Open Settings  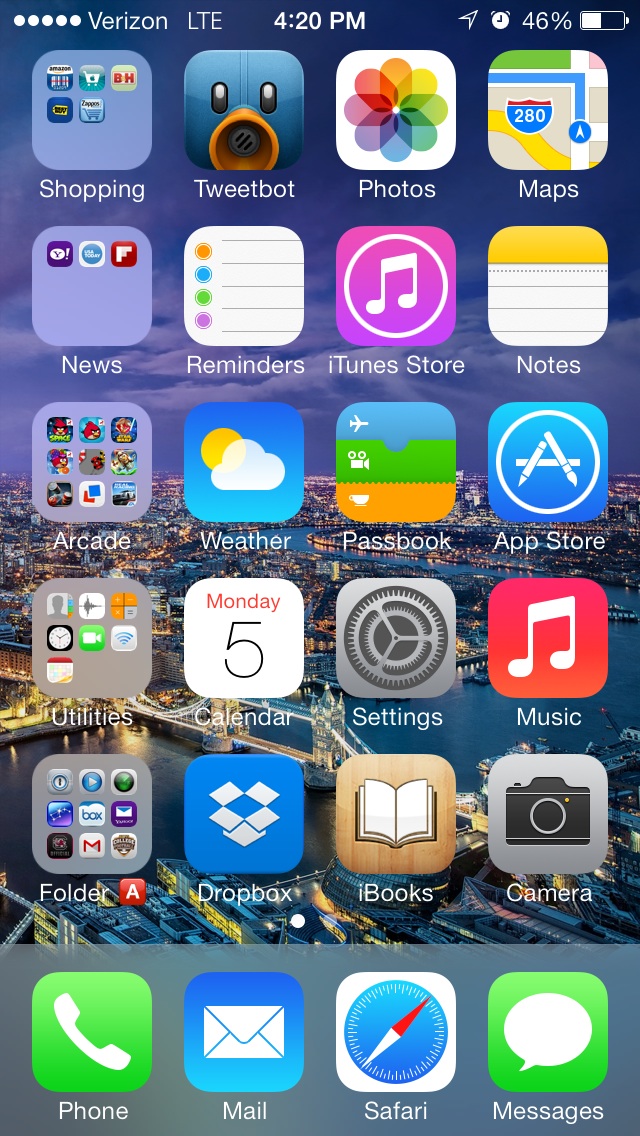(x=396, y=638)
